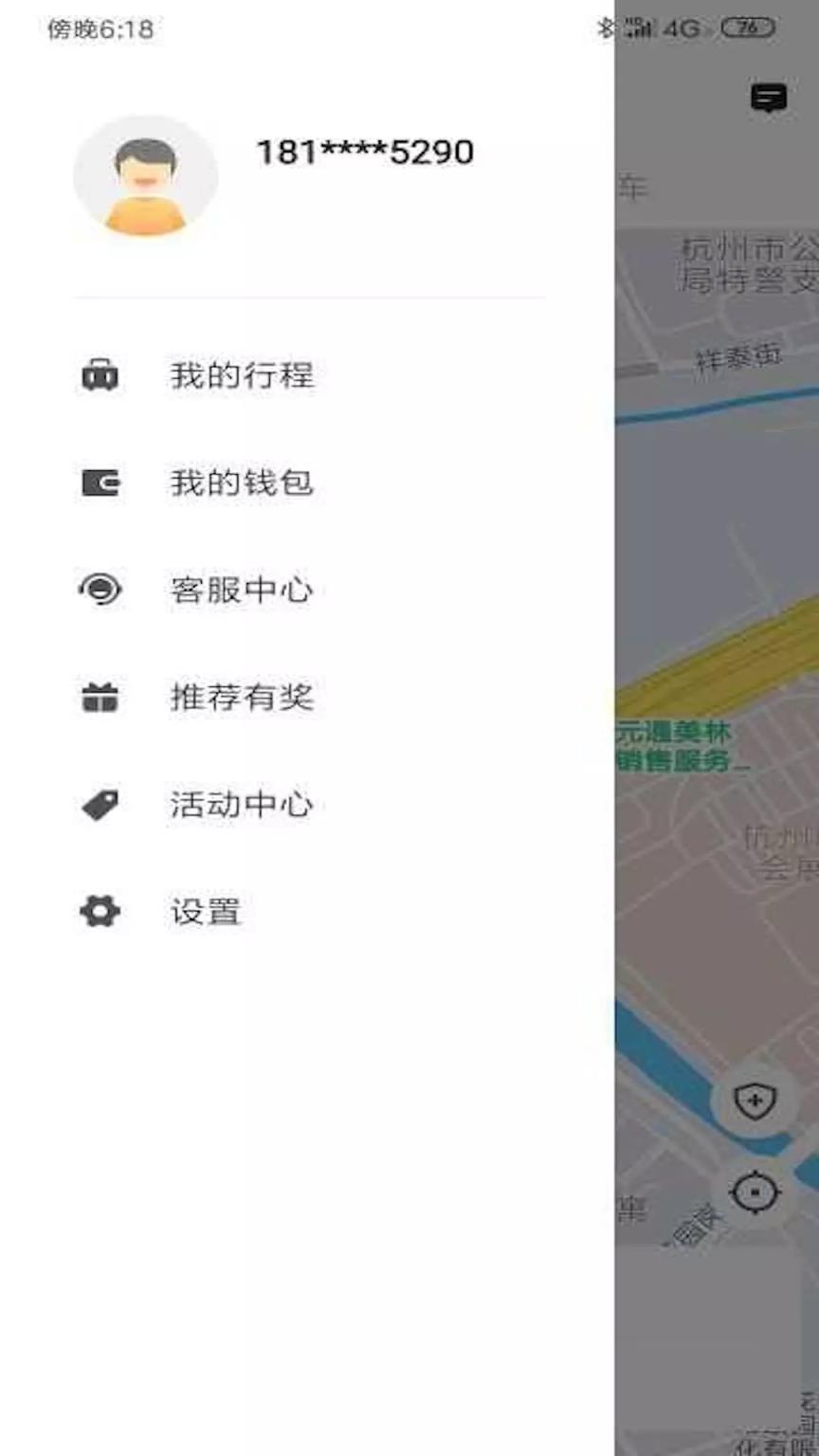Open 我的钱包 wallet page
The height and width of the screenshot is (1456, 819).
click(242, 482)
